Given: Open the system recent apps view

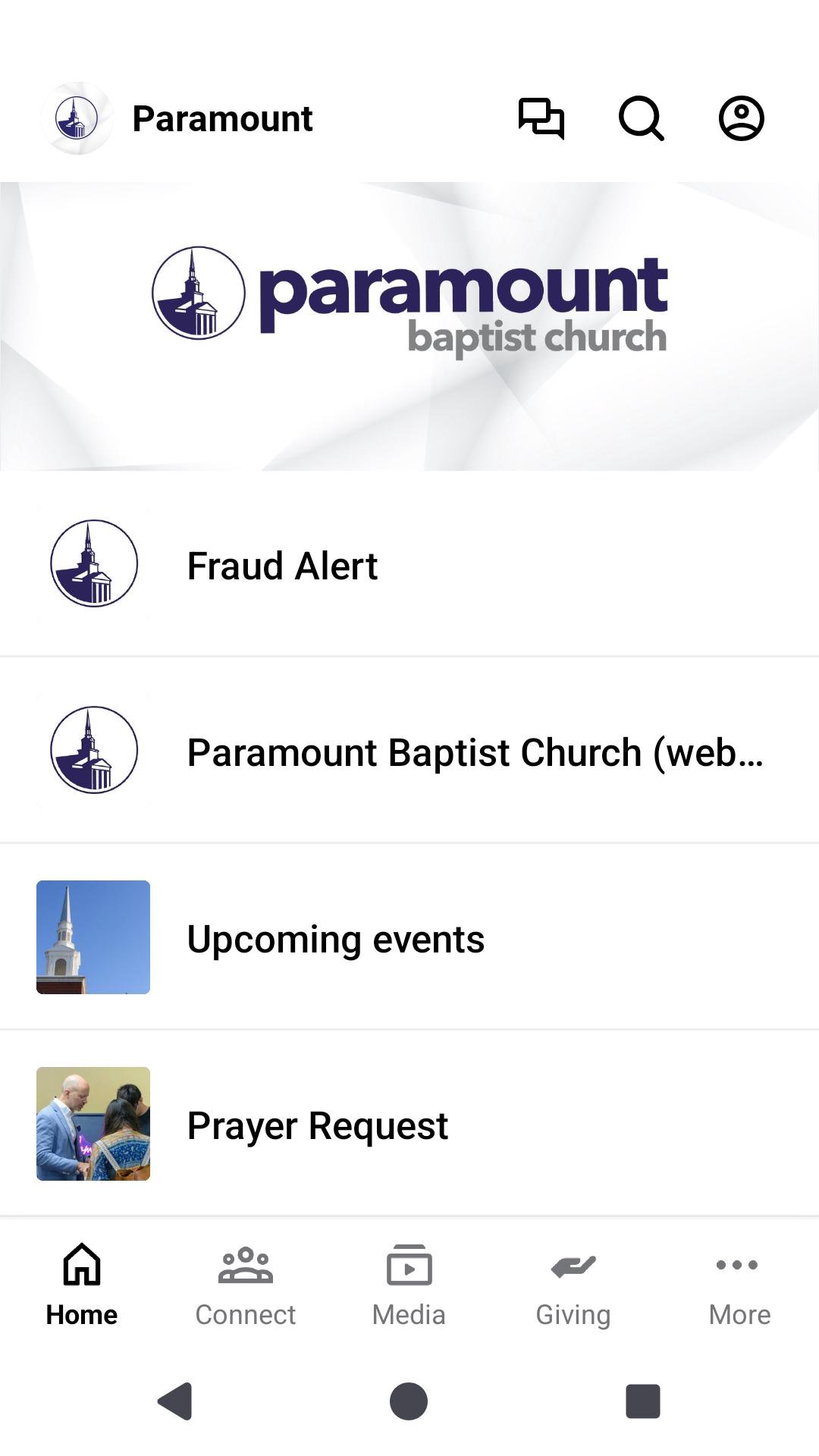Looking at the screenshot, I should point(642,1401).
